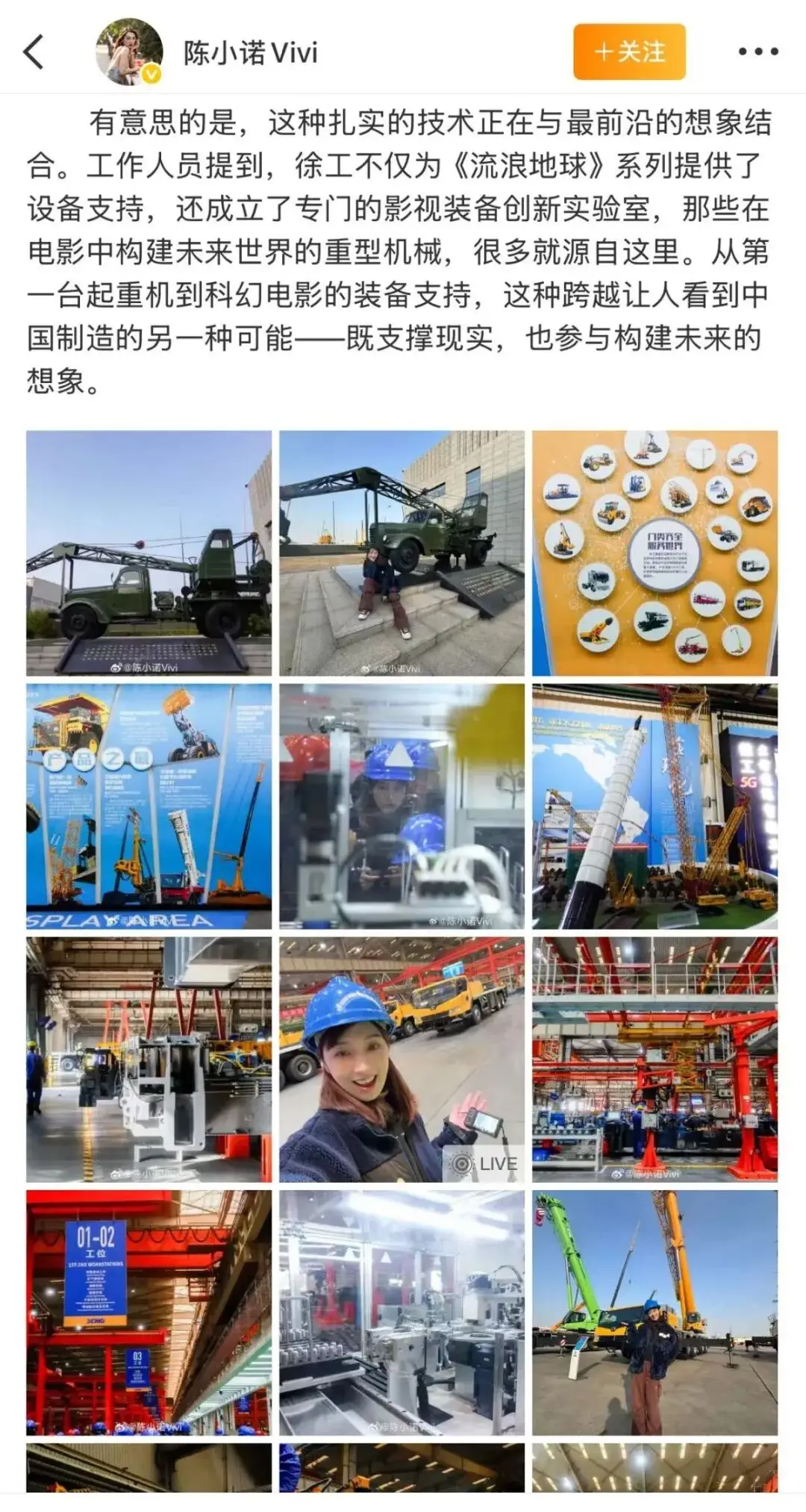
Task: Open 陈小诺Vivi's profile avatar
Action: coord(129,52)
